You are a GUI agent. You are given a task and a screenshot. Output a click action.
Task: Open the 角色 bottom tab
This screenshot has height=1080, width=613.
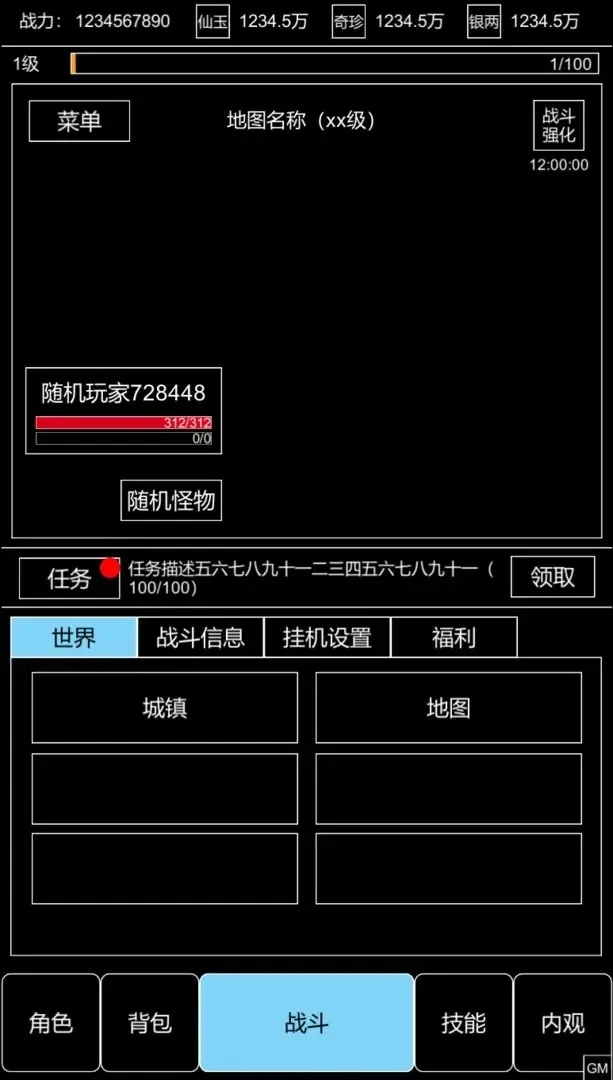click(x=51, y=1022)
